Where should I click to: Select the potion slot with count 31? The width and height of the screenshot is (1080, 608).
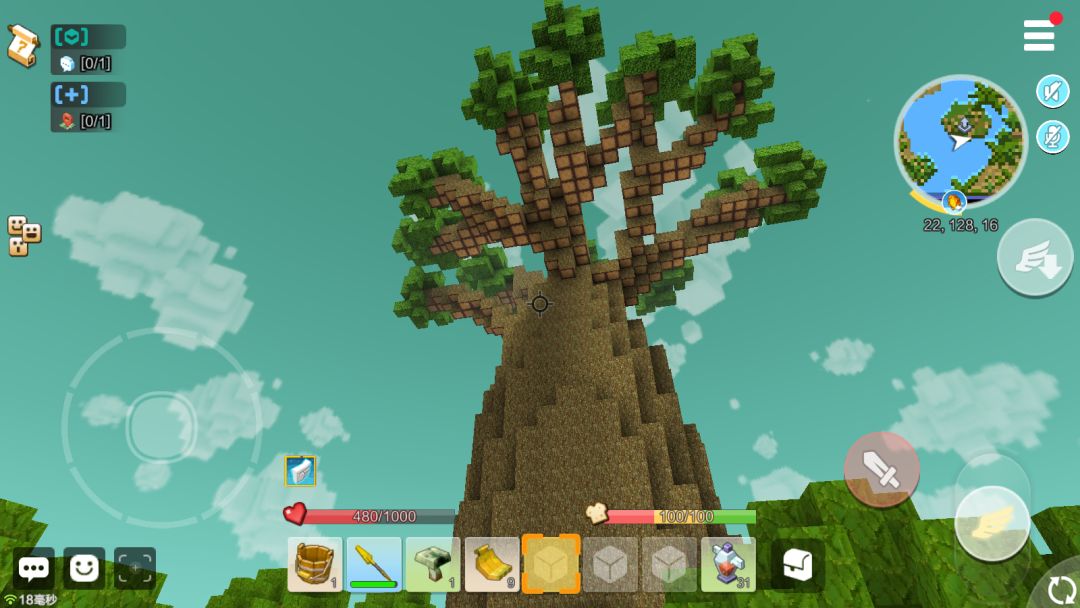click(728, 565)
